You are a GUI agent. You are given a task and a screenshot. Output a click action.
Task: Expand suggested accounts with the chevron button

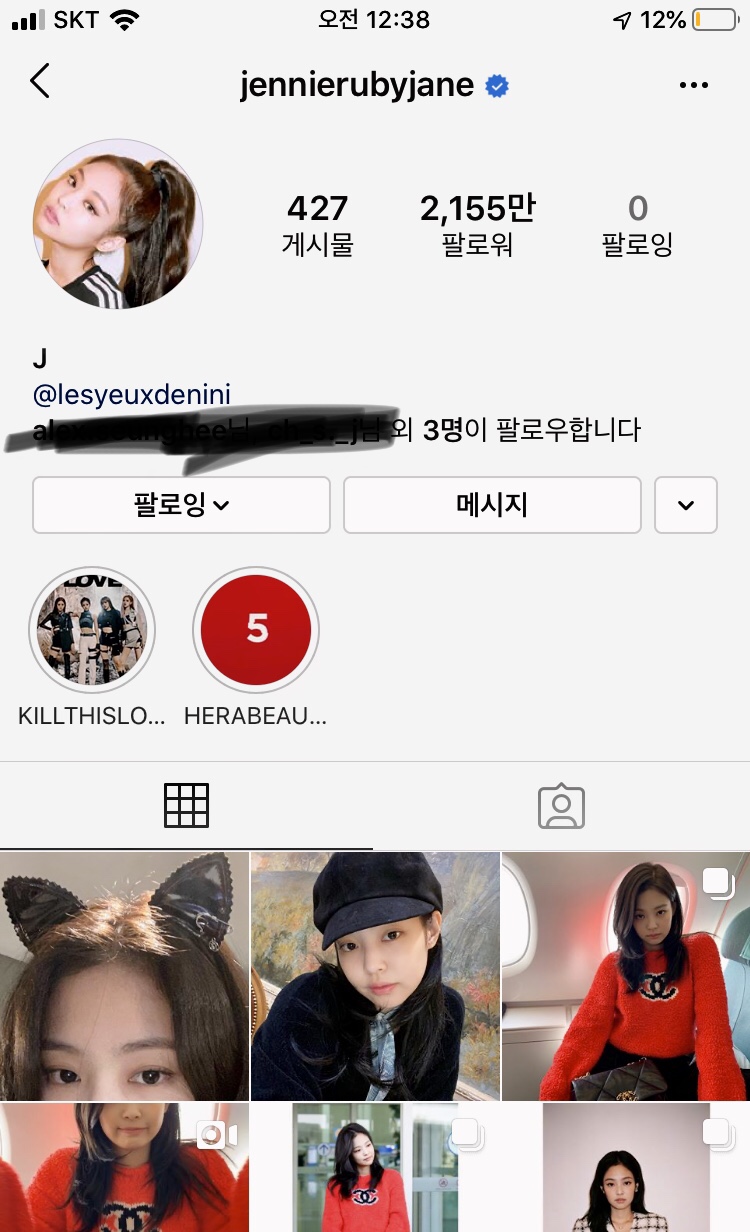tap(685, 505)
